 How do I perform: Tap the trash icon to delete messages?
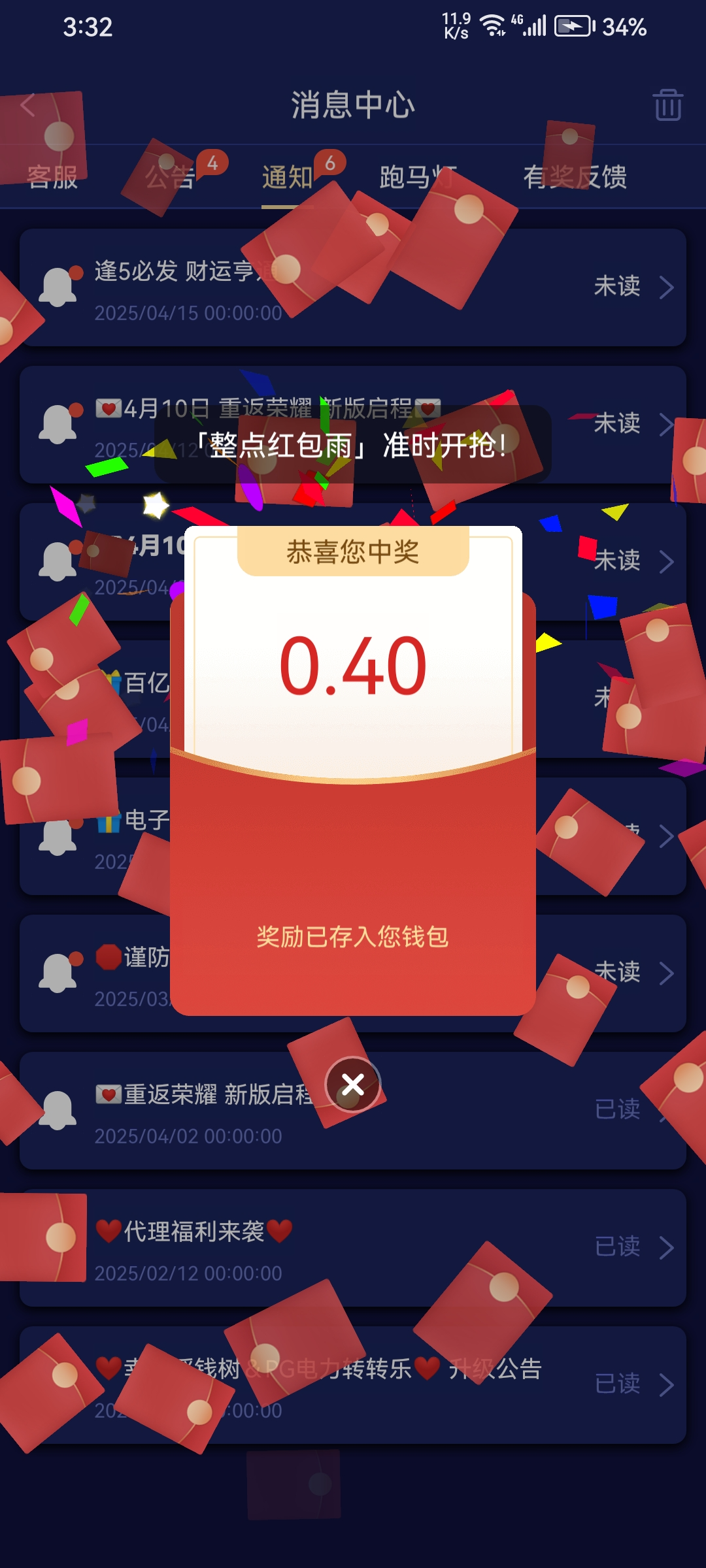(x=667, y=105)
